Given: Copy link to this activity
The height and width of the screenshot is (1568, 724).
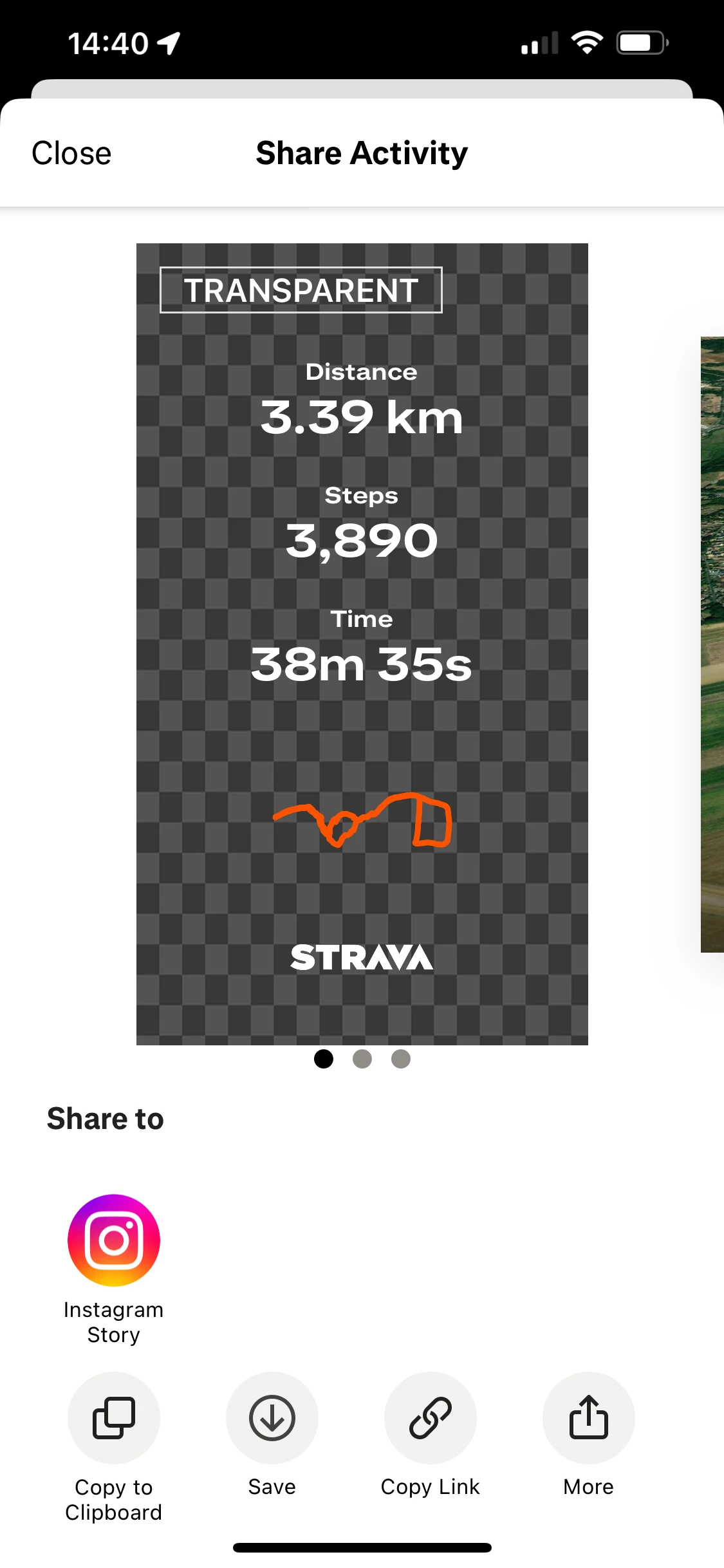Looking at the screenshot, I should point(430,1418).
